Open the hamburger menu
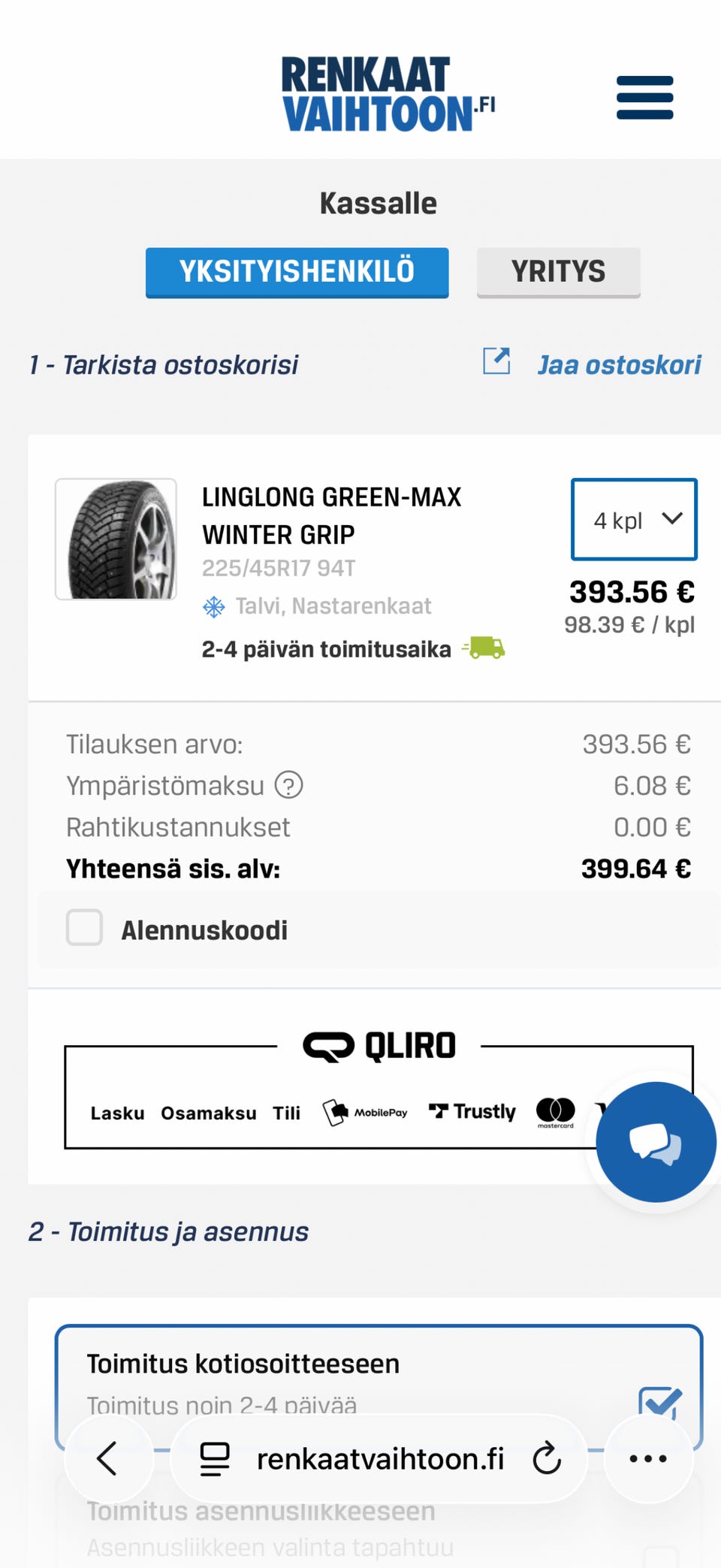721x1568 pixels. tap(644, 97)
